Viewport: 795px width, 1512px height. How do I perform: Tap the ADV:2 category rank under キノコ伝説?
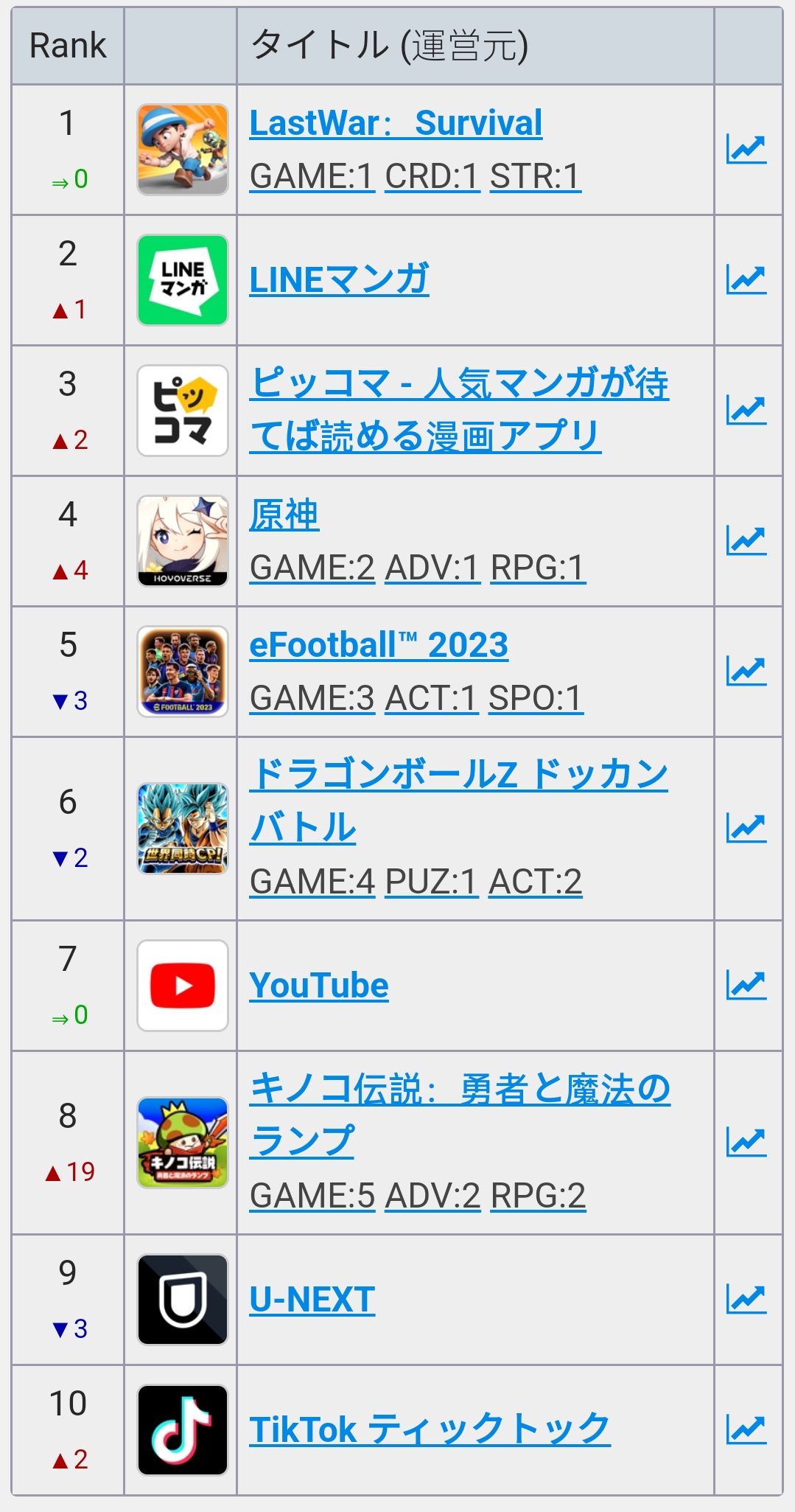tap(432, 1196)
